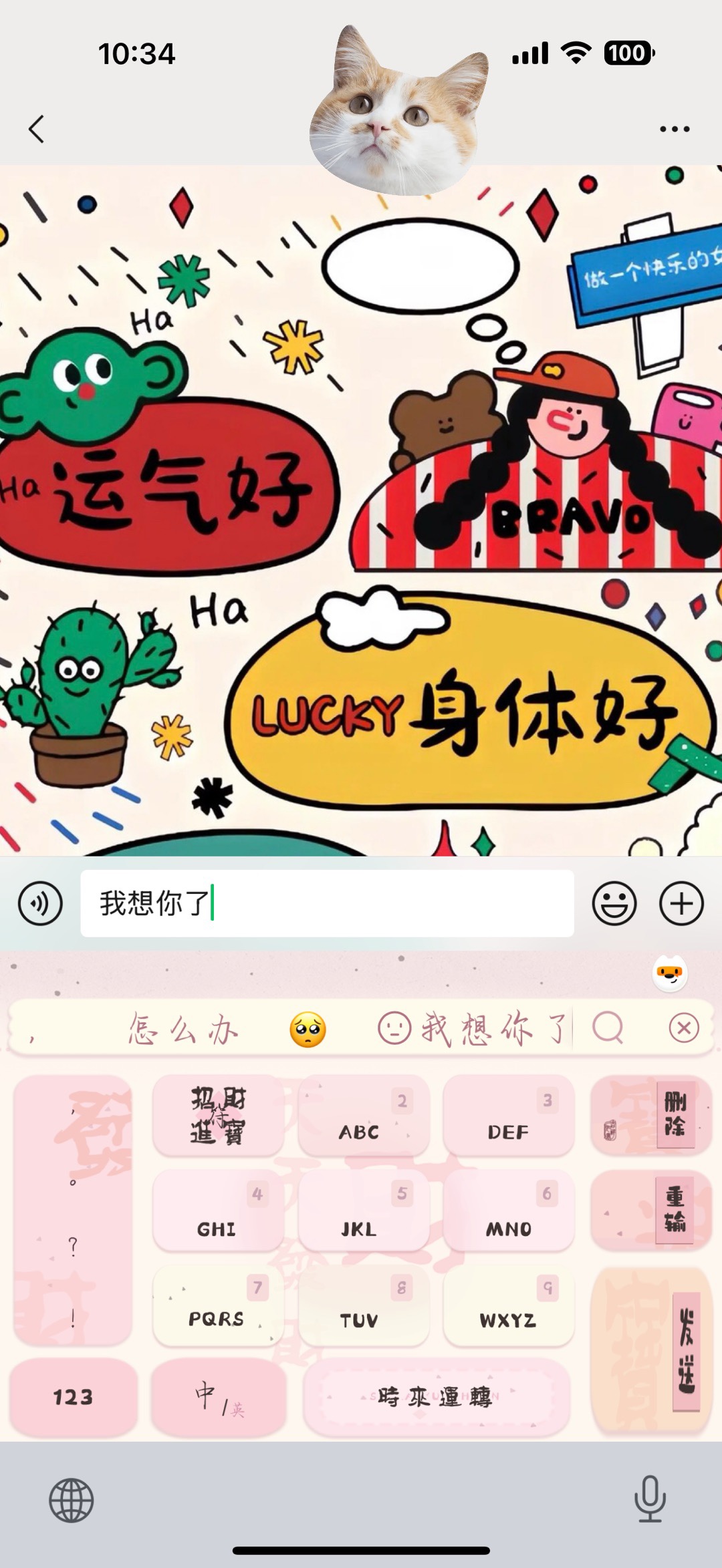722x1568 pixels.
Task: Tap the 重输 re-enter key
Action: [650, 1211]
